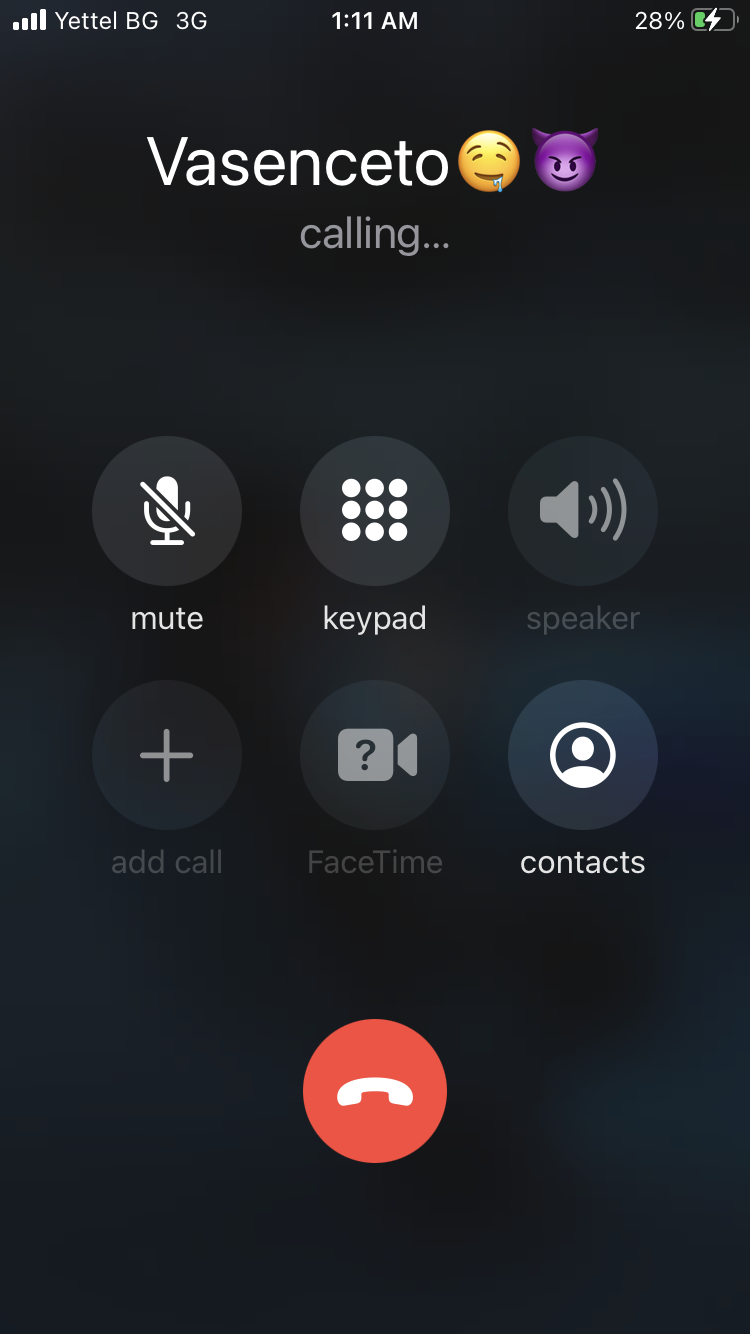Open the call keypad
This screenshot has height=1334, width=750.
click(x=375, y=510)
